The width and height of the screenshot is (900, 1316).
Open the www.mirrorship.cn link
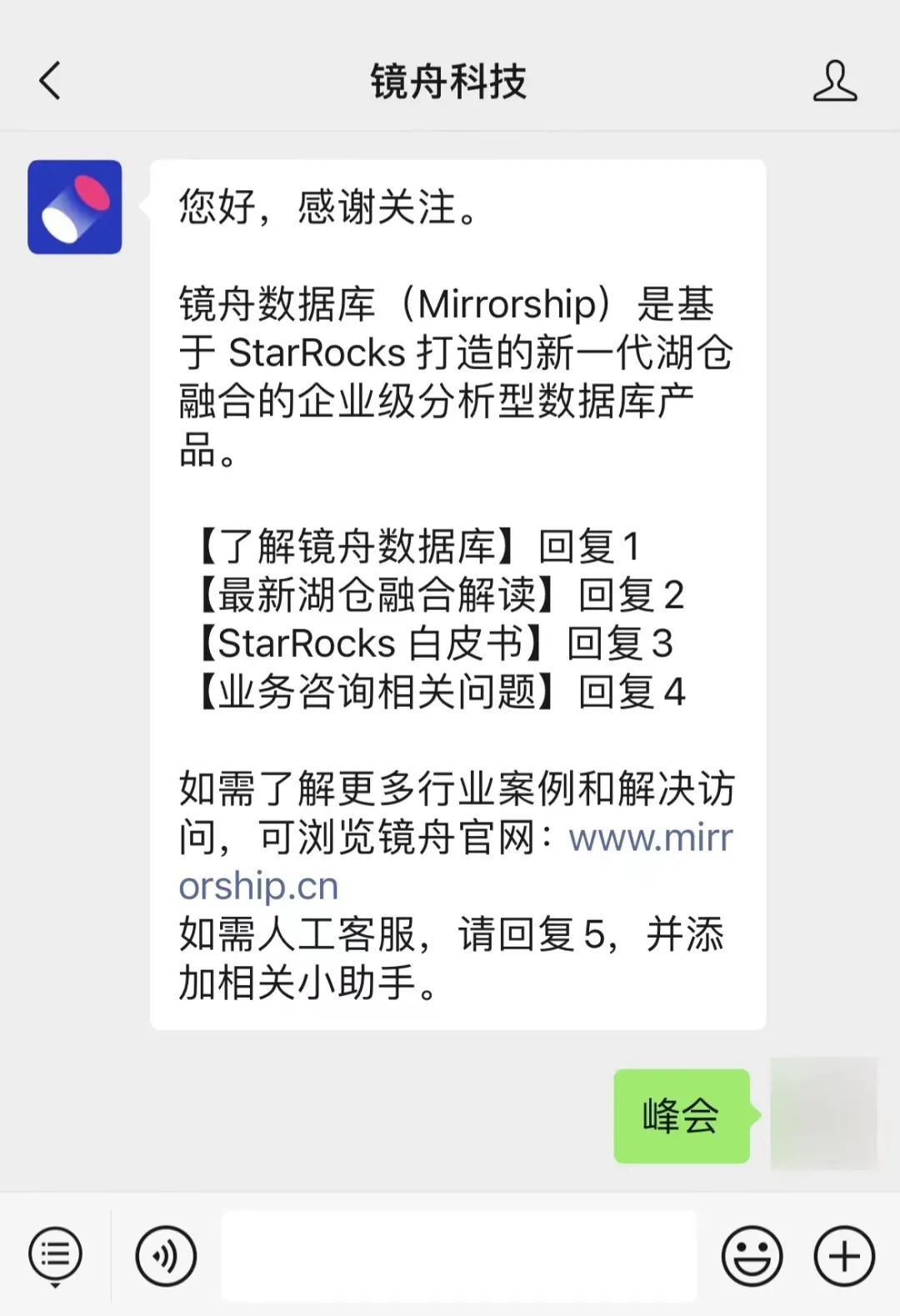click(650, 838)
